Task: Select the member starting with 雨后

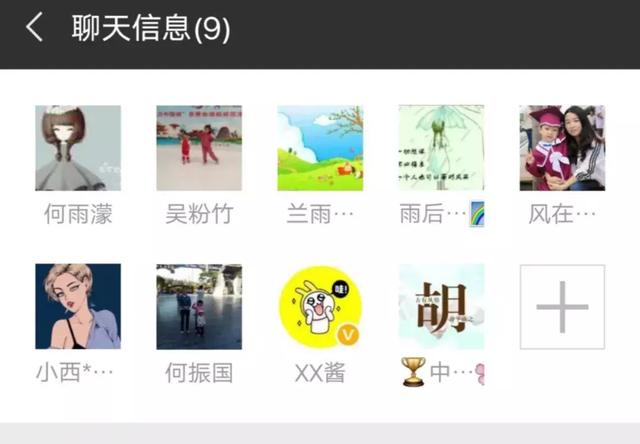Action: click(441, 148)
